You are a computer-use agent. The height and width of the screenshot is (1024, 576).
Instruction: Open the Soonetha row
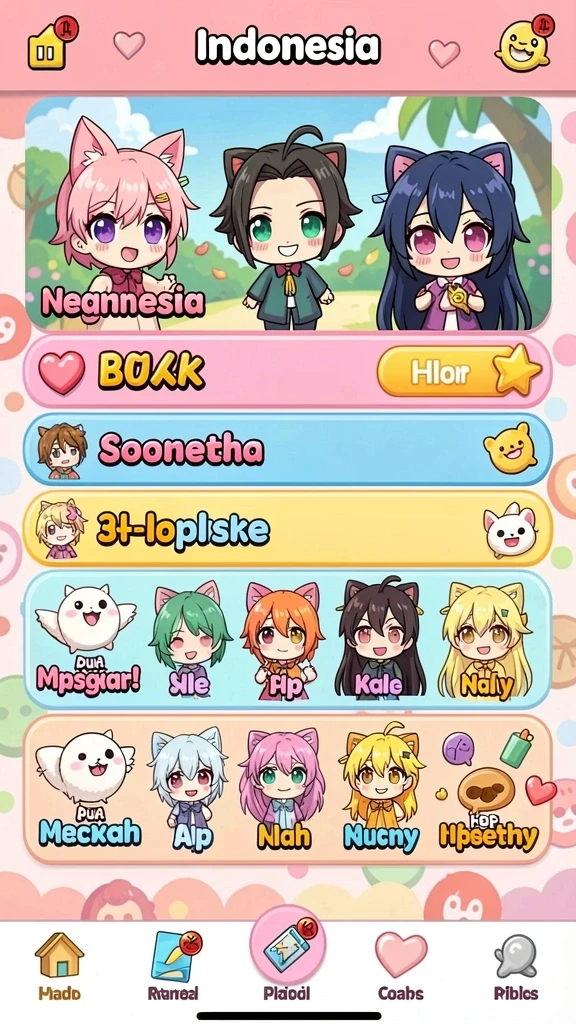288,449
